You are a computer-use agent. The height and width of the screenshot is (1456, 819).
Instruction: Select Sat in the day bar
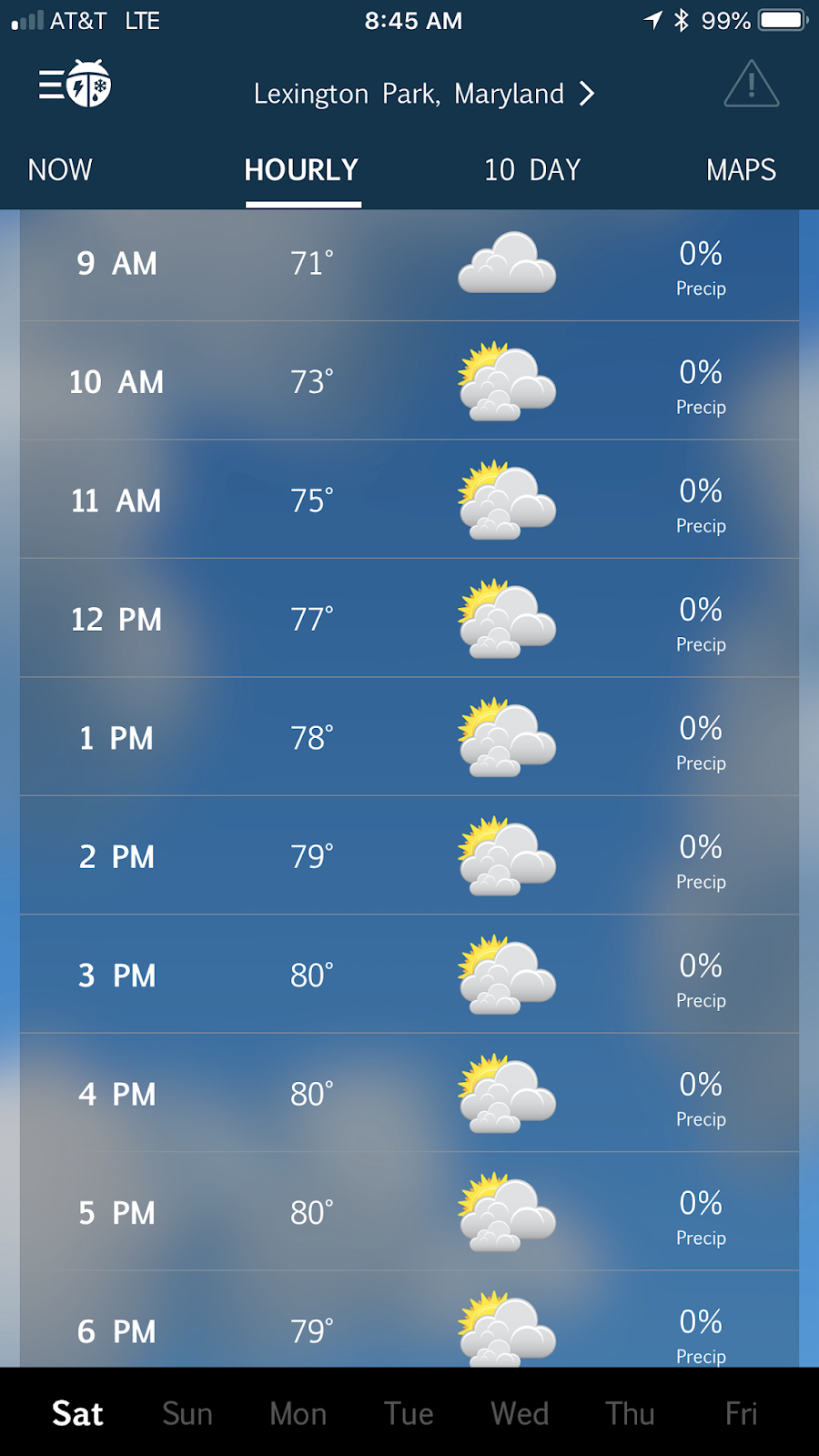(x=77, y=1413)
